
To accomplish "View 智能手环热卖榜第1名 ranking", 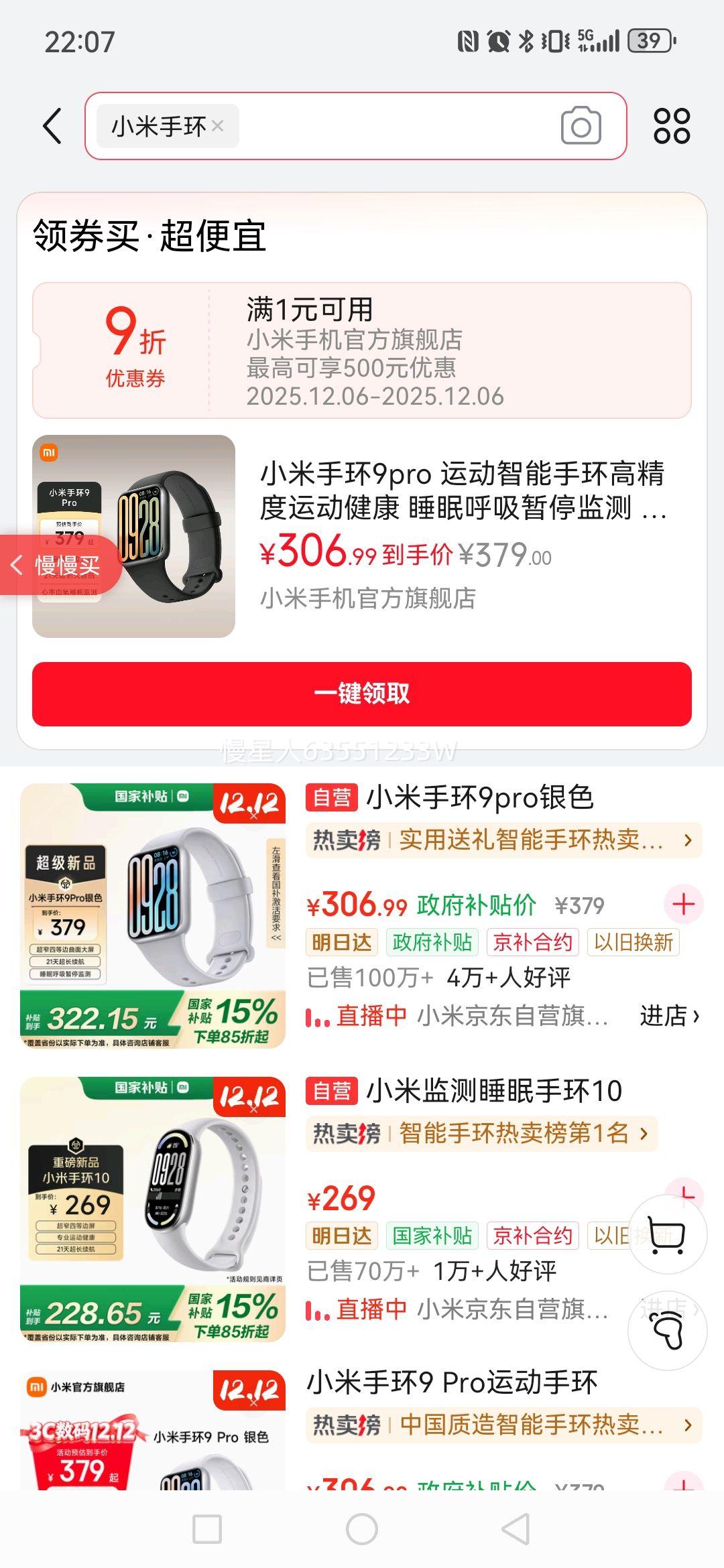I will (x=481, y=1133).
